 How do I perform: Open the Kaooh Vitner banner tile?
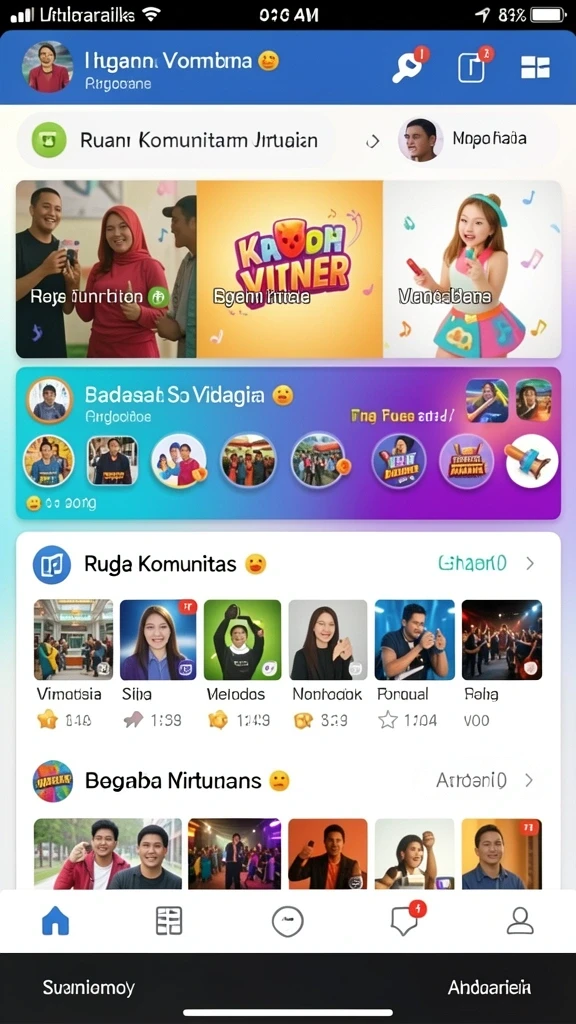(x=289, y=269)
